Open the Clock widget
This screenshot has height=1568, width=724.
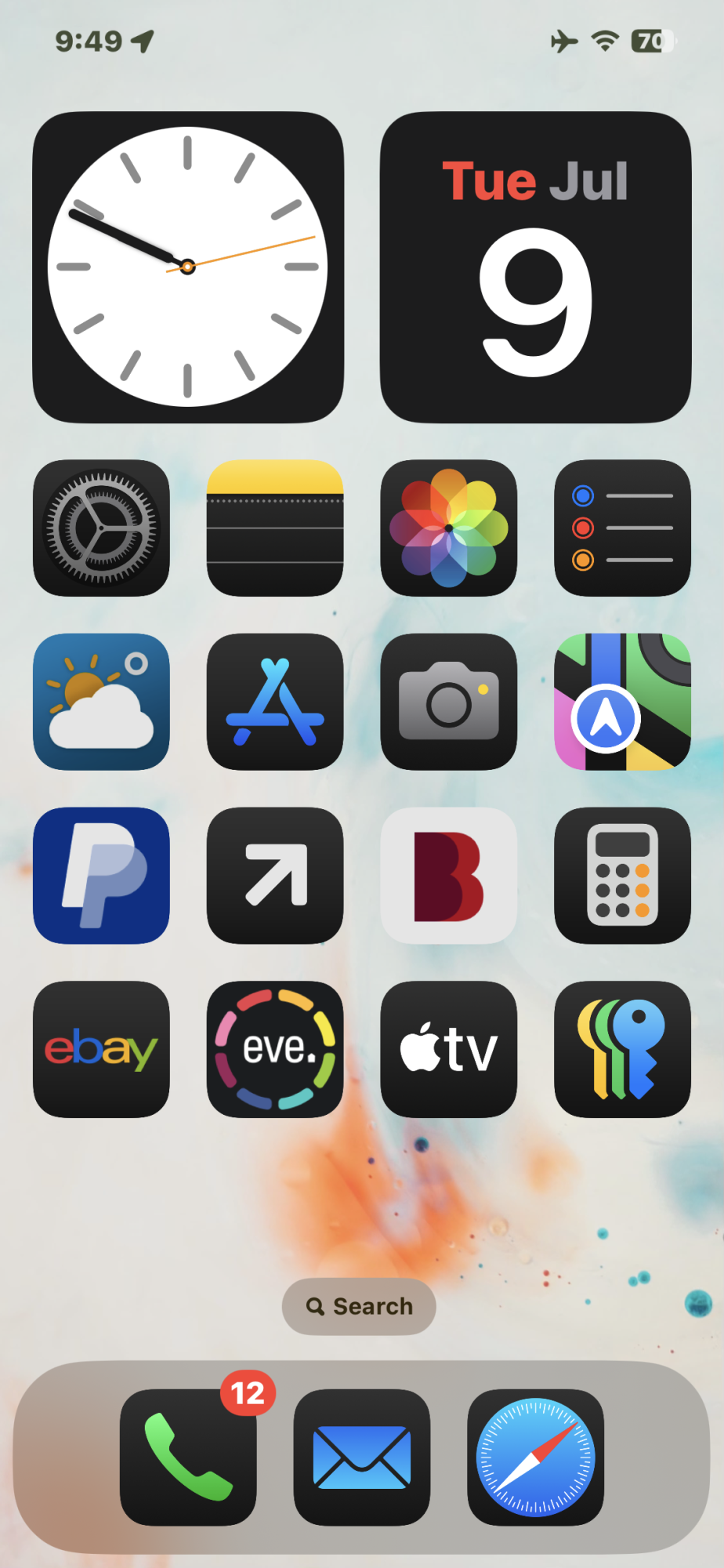coord(188,267)
